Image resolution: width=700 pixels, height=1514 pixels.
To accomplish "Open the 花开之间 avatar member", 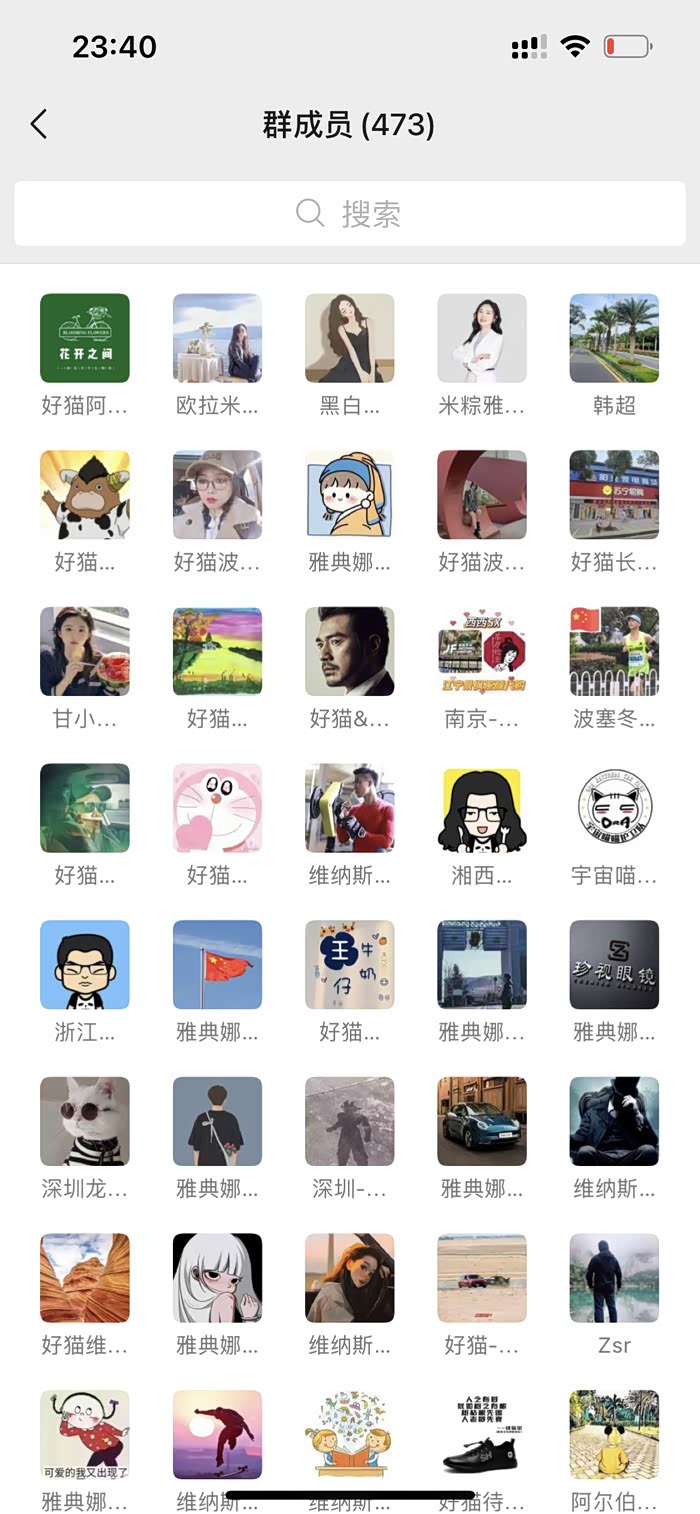I will pos(85,338).
